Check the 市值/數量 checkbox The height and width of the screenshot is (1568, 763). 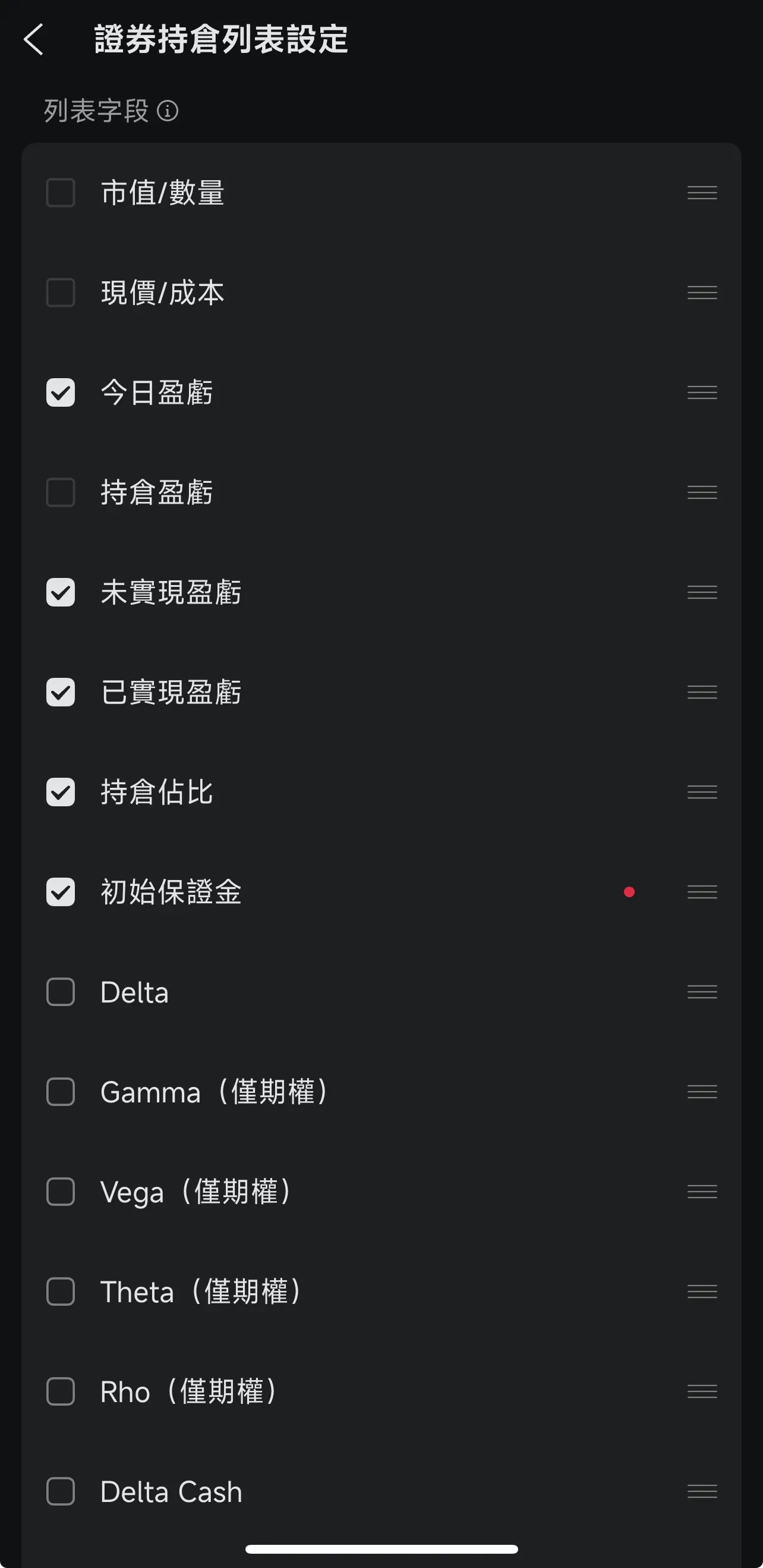61,193
